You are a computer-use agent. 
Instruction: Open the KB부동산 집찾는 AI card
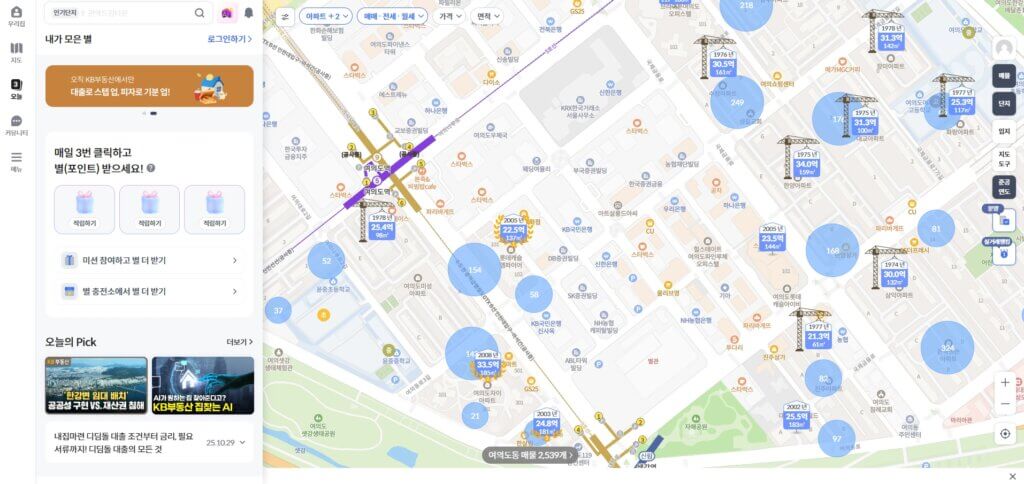point(203,385)
